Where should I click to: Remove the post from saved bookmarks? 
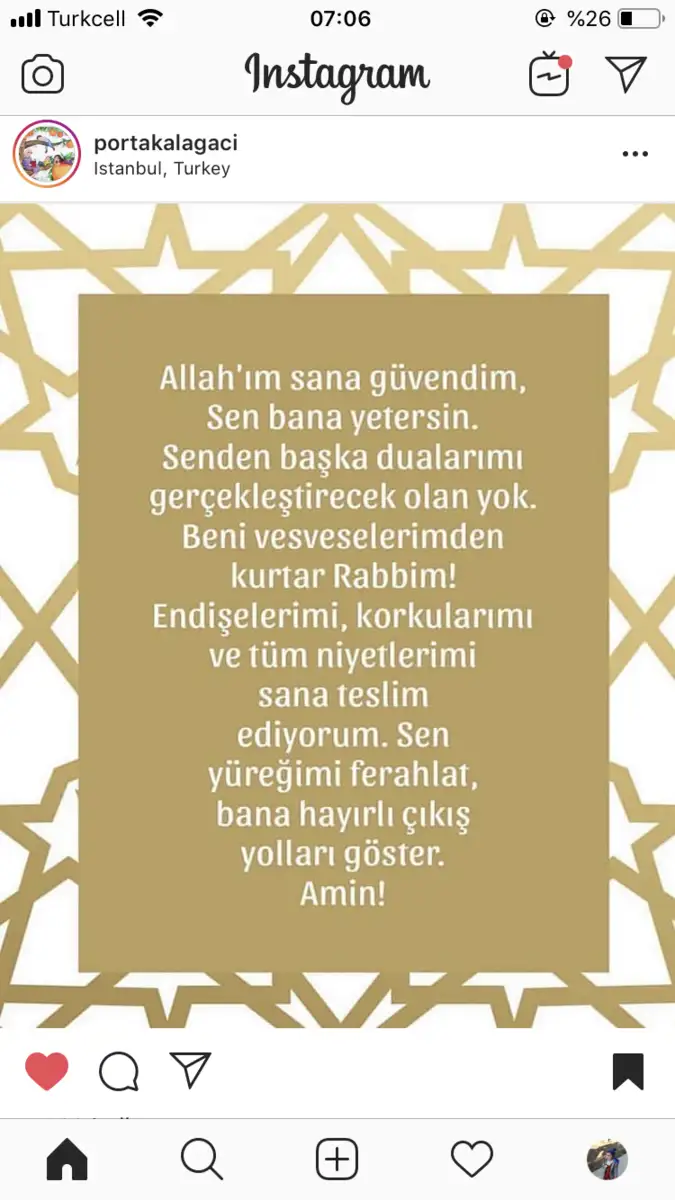point(628,1071)
